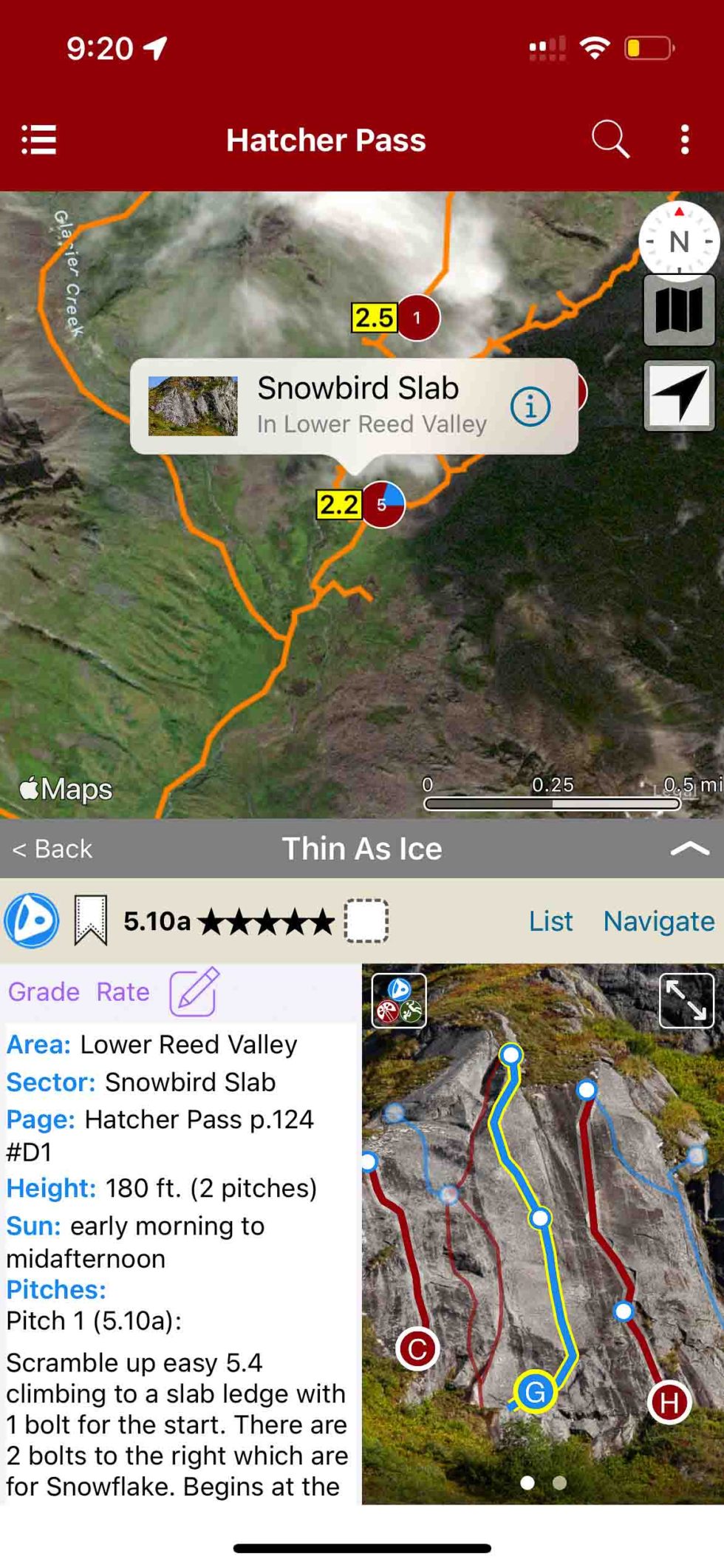Select the Snowbird Slab marker with 5 routes
The width and height of the screenshot is (724, 1568).
pos(383,505)
